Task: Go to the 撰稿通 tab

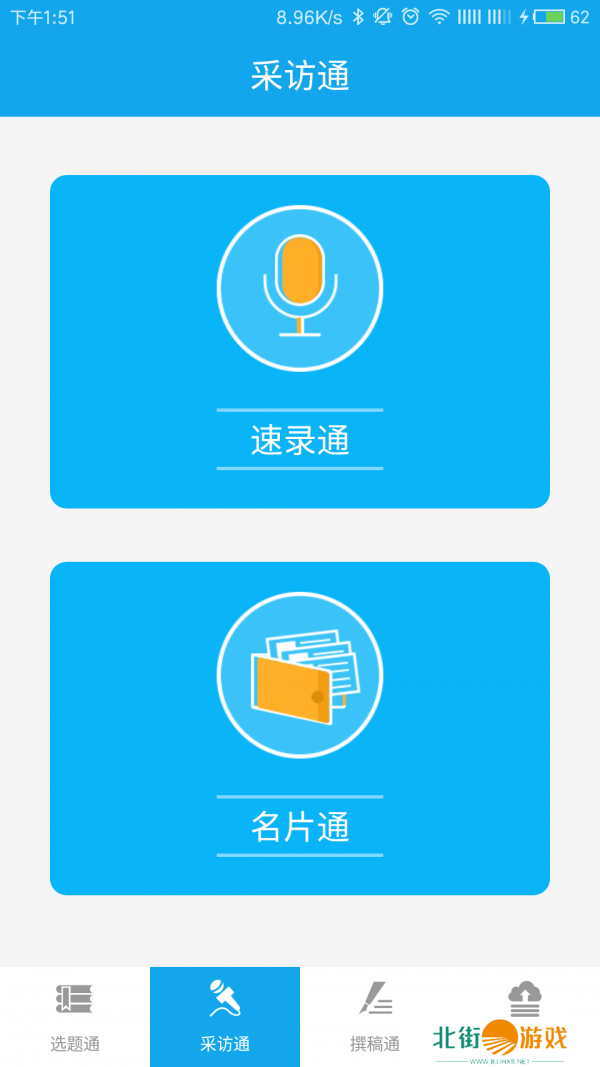Action: point(375,1016)
